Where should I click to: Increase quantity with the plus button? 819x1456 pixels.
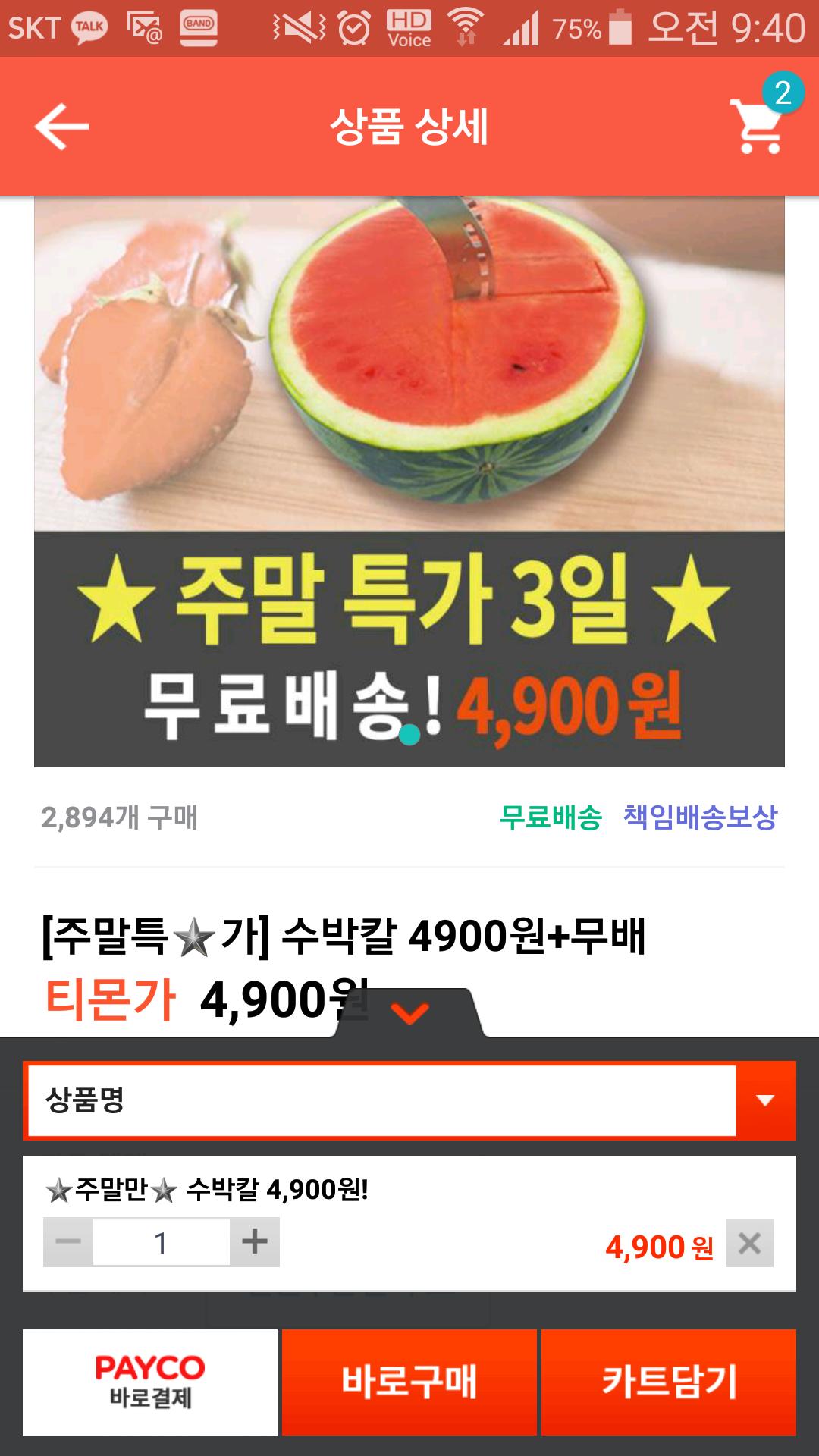click(255, 1242)
